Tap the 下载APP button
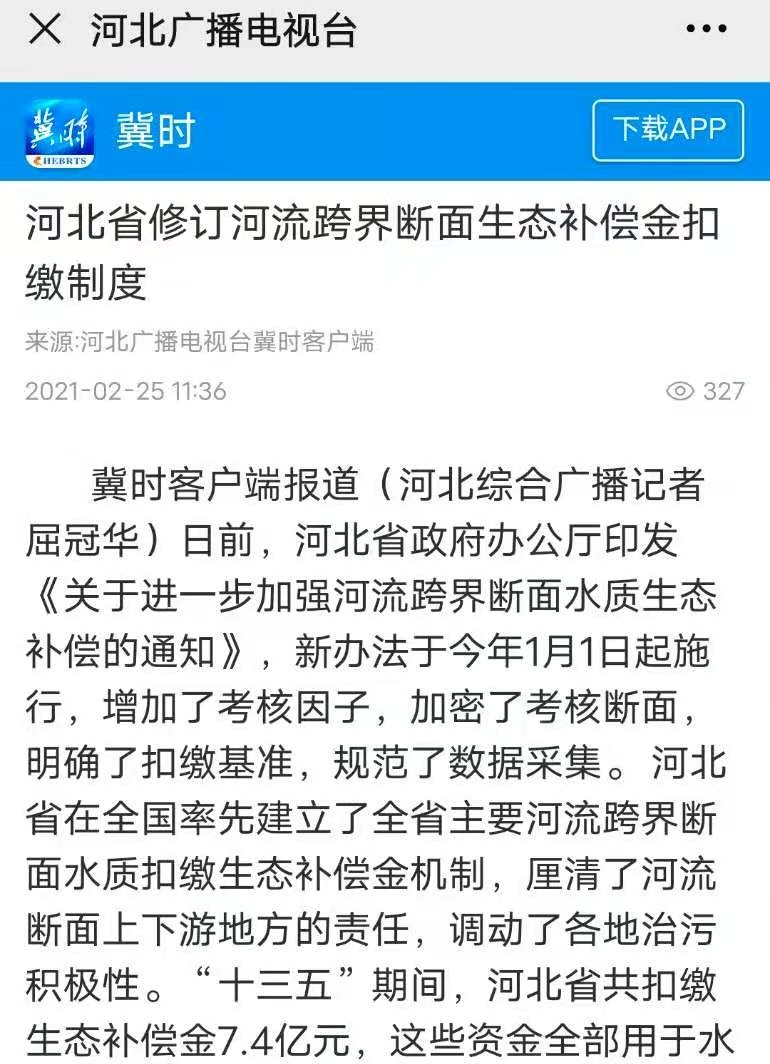This screenshot has height=1064, width=770. point(668,130)
